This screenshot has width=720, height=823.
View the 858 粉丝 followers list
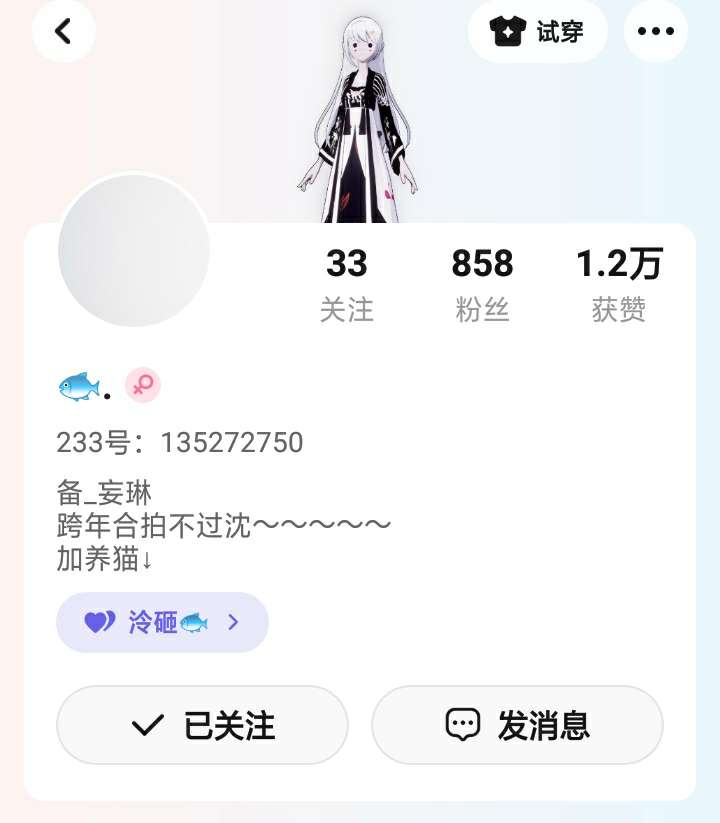(x=482, y=284)
